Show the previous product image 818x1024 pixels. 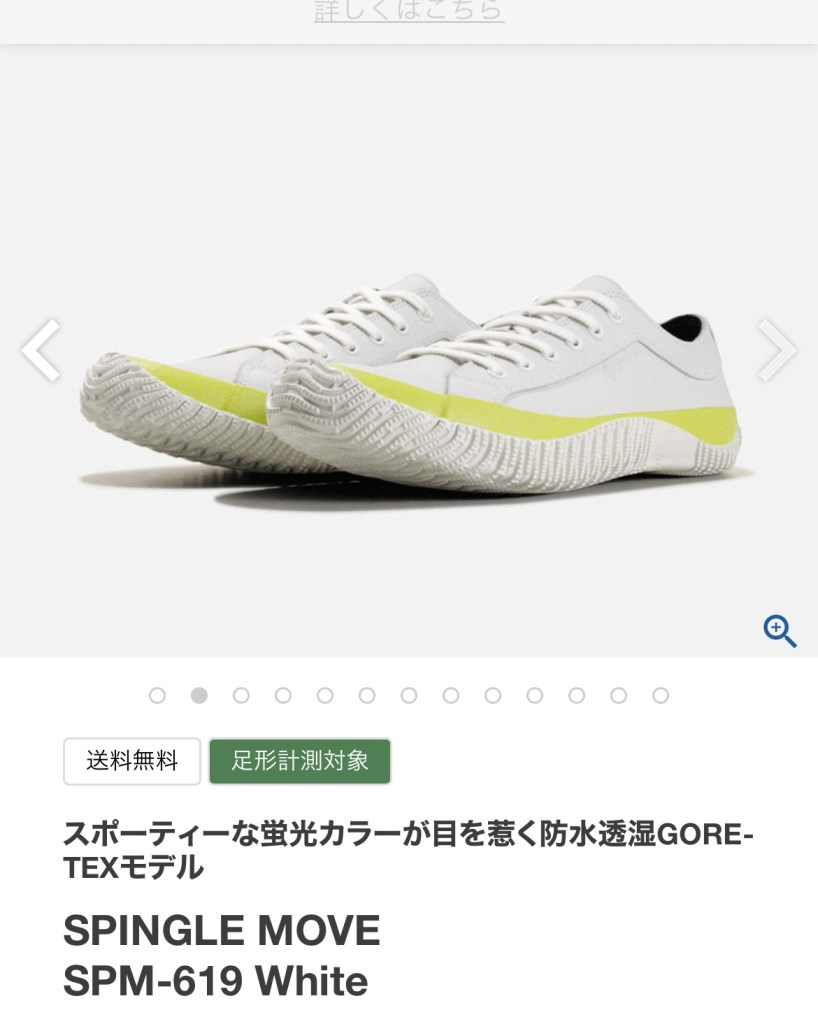(41, 350)
